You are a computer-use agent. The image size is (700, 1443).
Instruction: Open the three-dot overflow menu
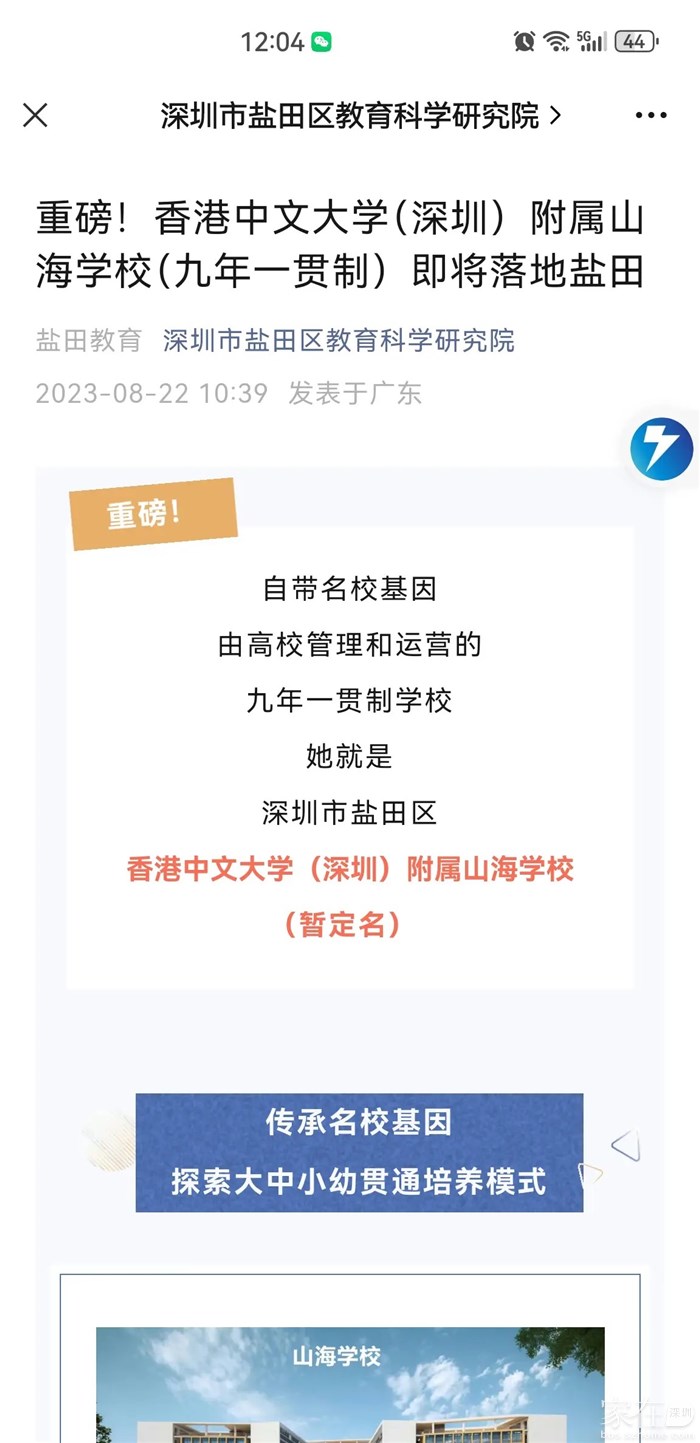point(651,116)
